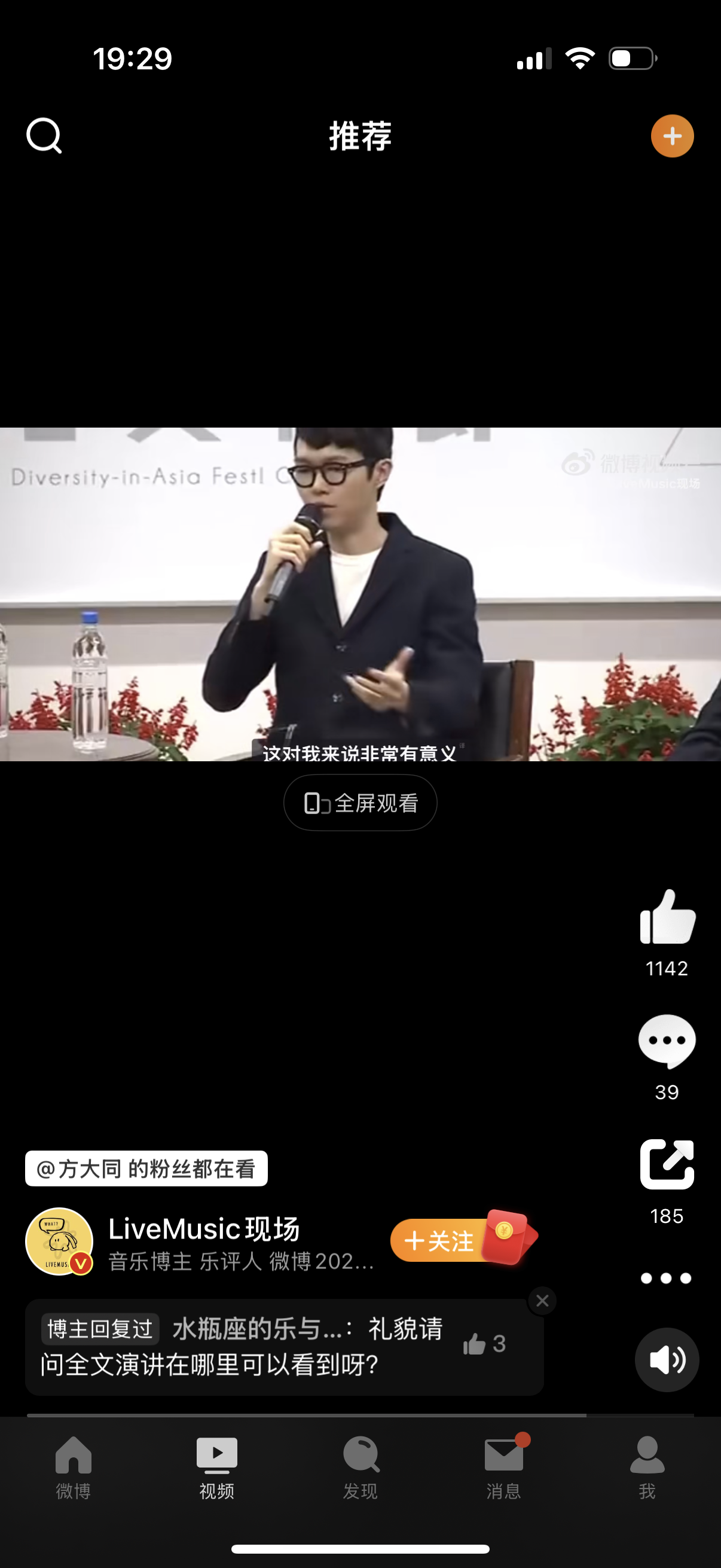This screenshot has width=721, height=1568.
Task: Tap 全屏观看 to watch fullscreen
Action: (360, 803)
